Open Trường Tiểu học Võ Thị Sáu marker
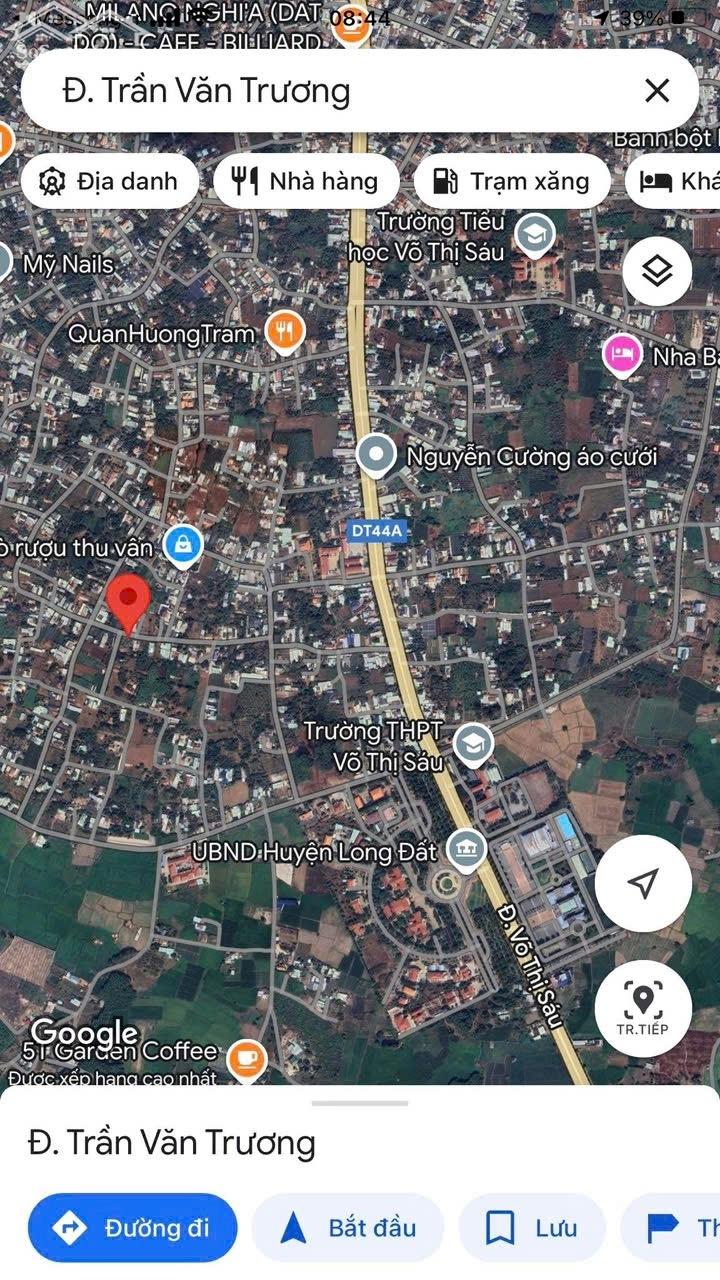Screen dimensions: 720x1280 pyautogui.click(x=535, y=235)
